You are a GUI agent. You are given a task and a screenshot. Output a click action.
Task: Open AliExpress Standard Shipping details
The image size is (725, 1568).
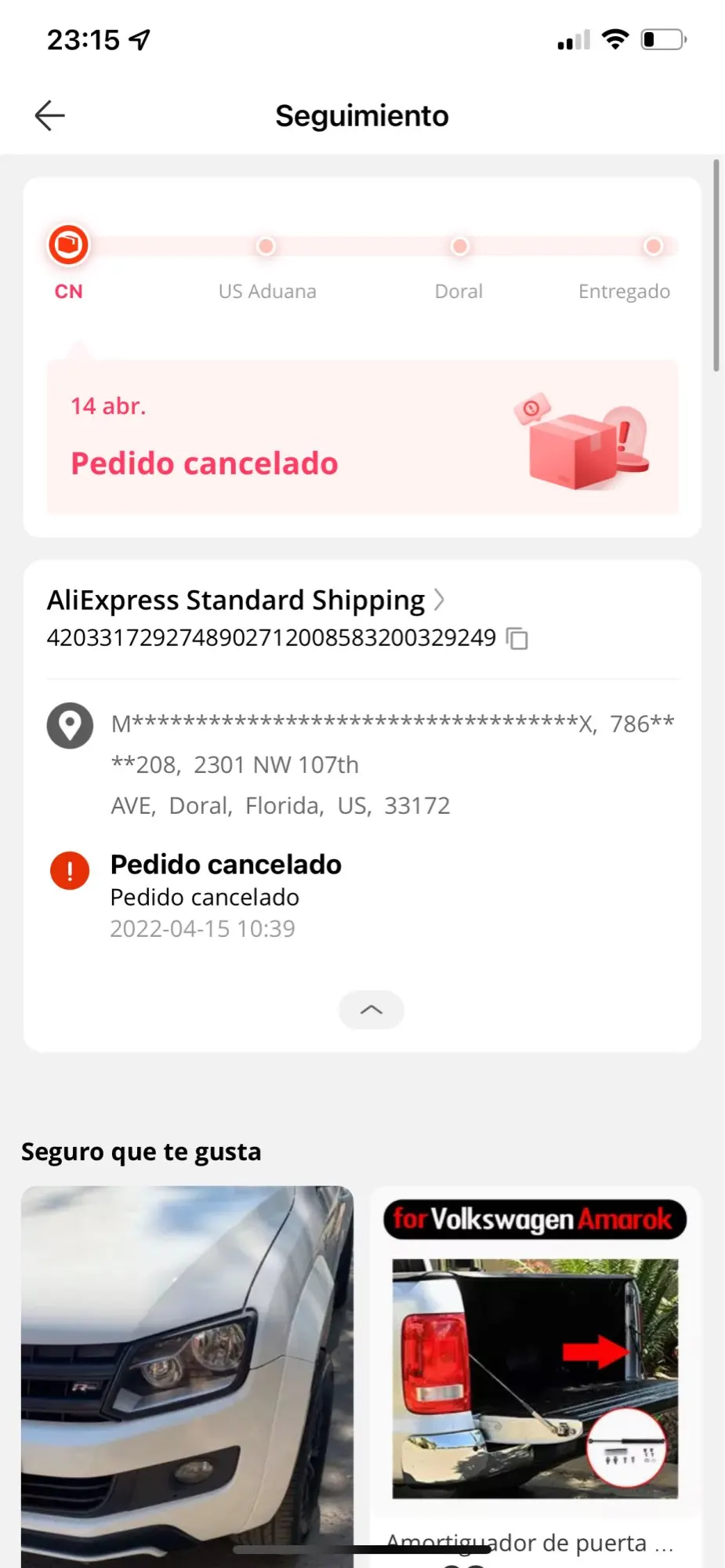(x=245, y=601)
